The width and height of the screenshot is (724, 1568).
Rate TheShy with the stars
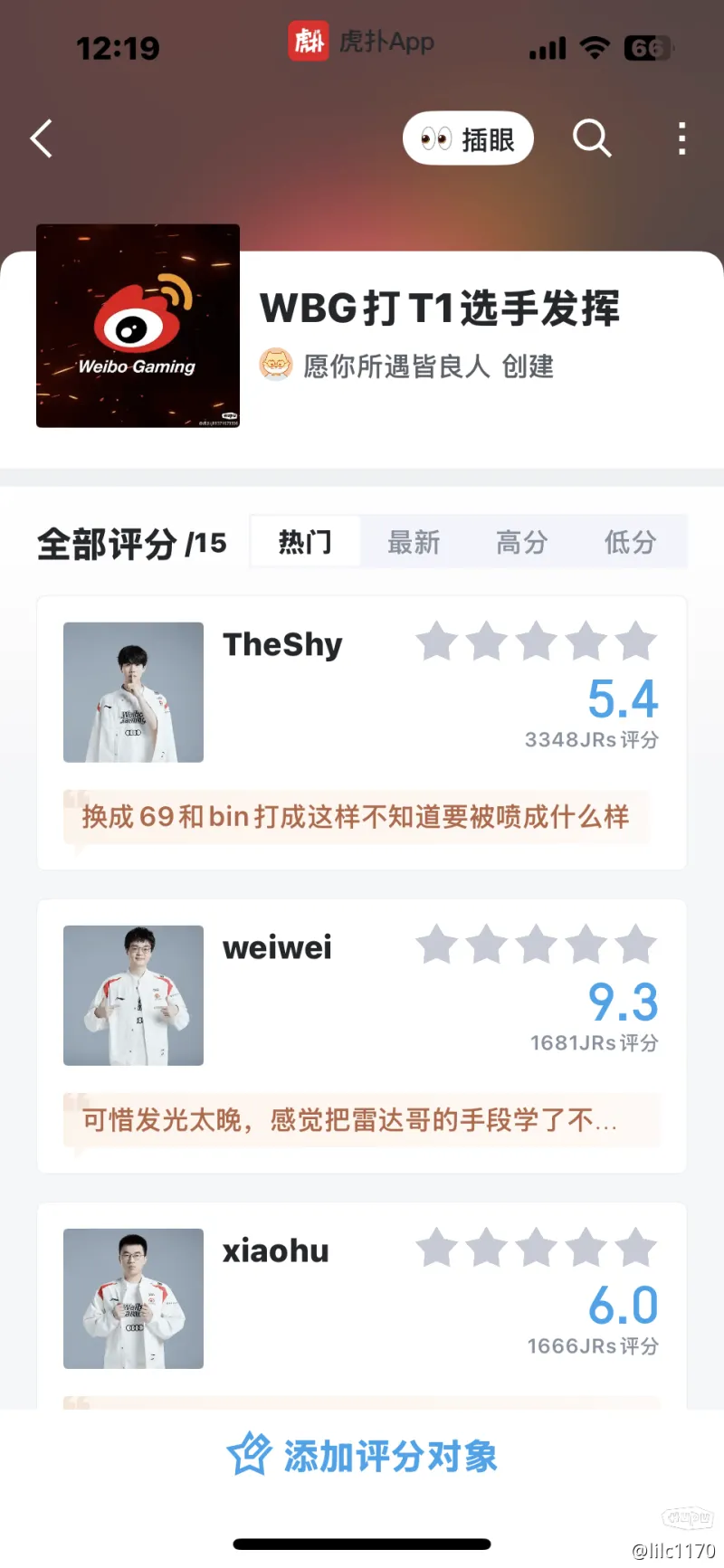point(536,641)
